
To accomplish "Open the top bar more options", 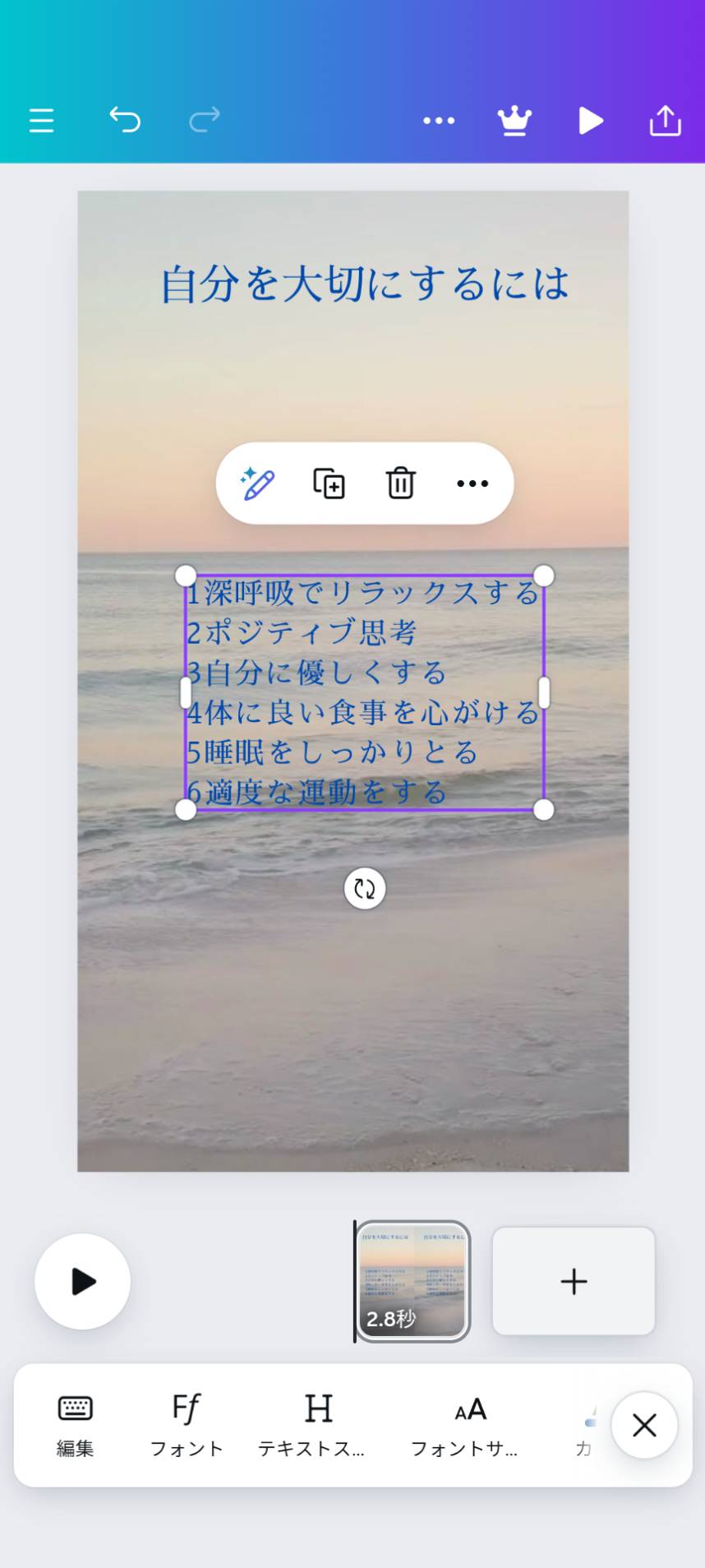I will tap(439, 121).
